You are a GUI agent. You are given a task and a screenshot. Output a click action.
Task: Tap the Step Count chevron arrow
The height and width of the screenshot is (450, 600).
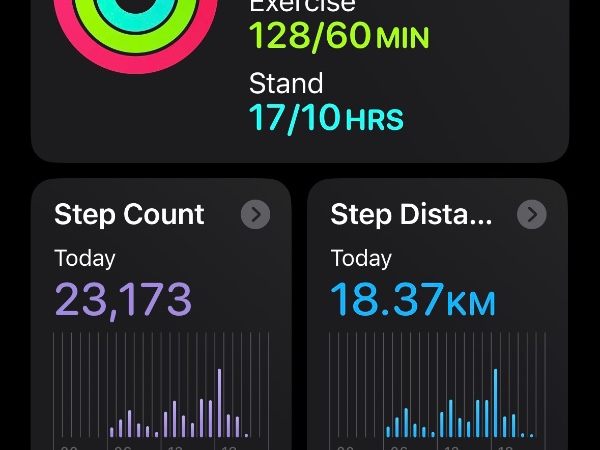pyautogui.click(x=256, y=214)
